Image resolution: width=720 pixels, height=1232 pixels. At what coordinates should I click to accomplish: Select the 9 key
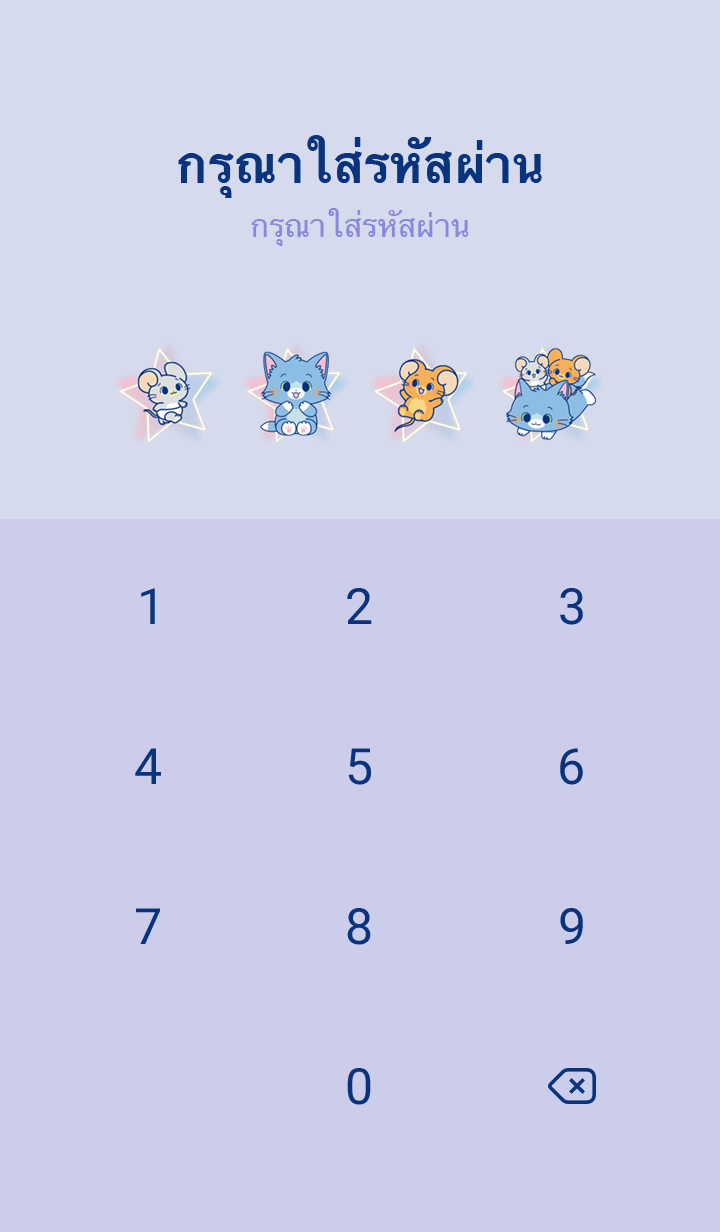click(x=571, y=927)
